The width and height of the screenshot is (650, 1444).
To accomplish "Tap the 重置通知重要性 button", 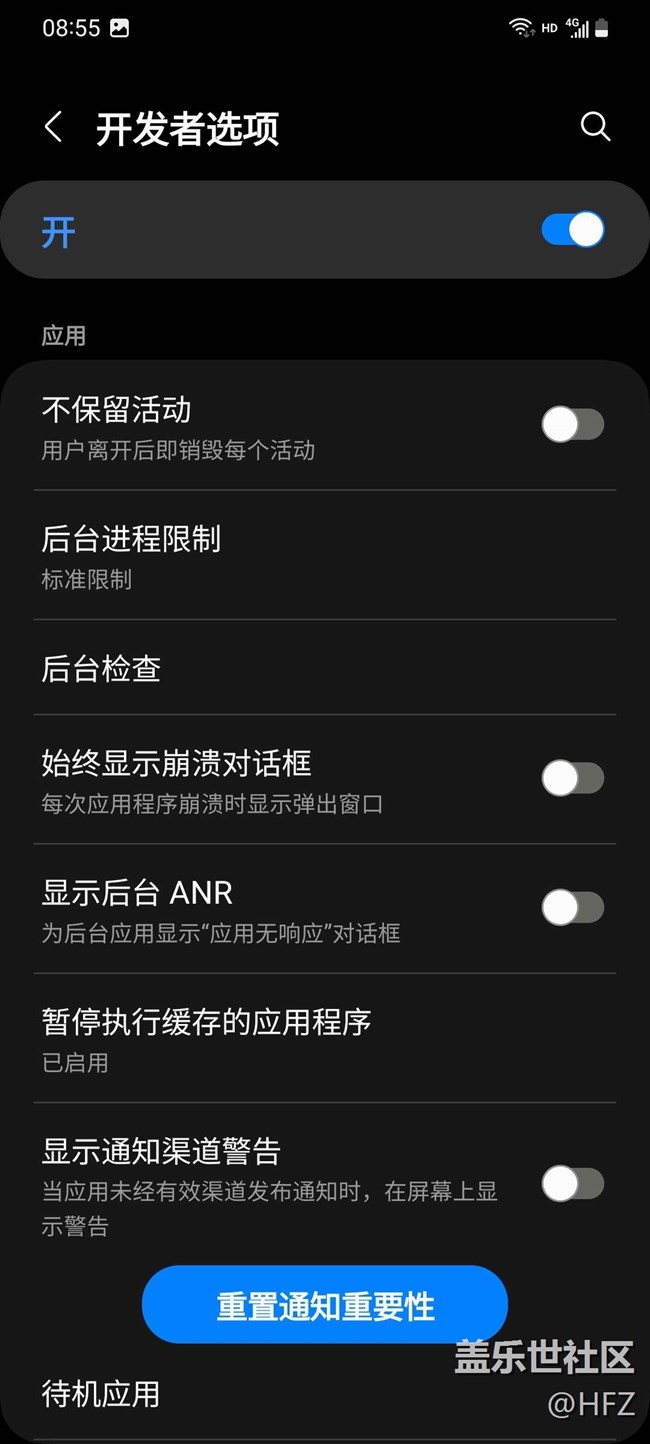I will 325,1305.
